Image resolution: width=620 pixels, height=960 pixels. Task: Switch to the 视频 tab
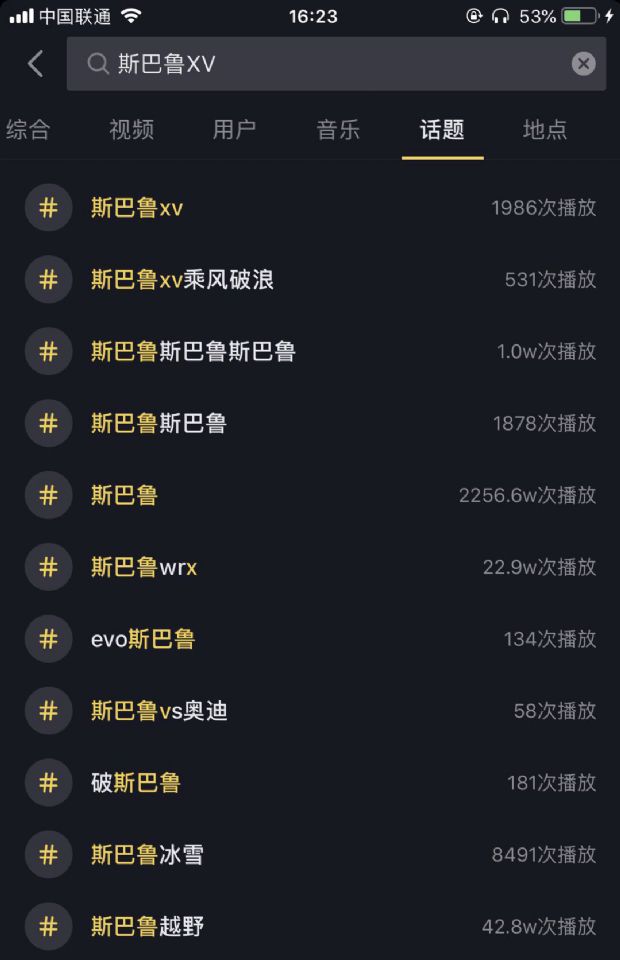(131, 130)
